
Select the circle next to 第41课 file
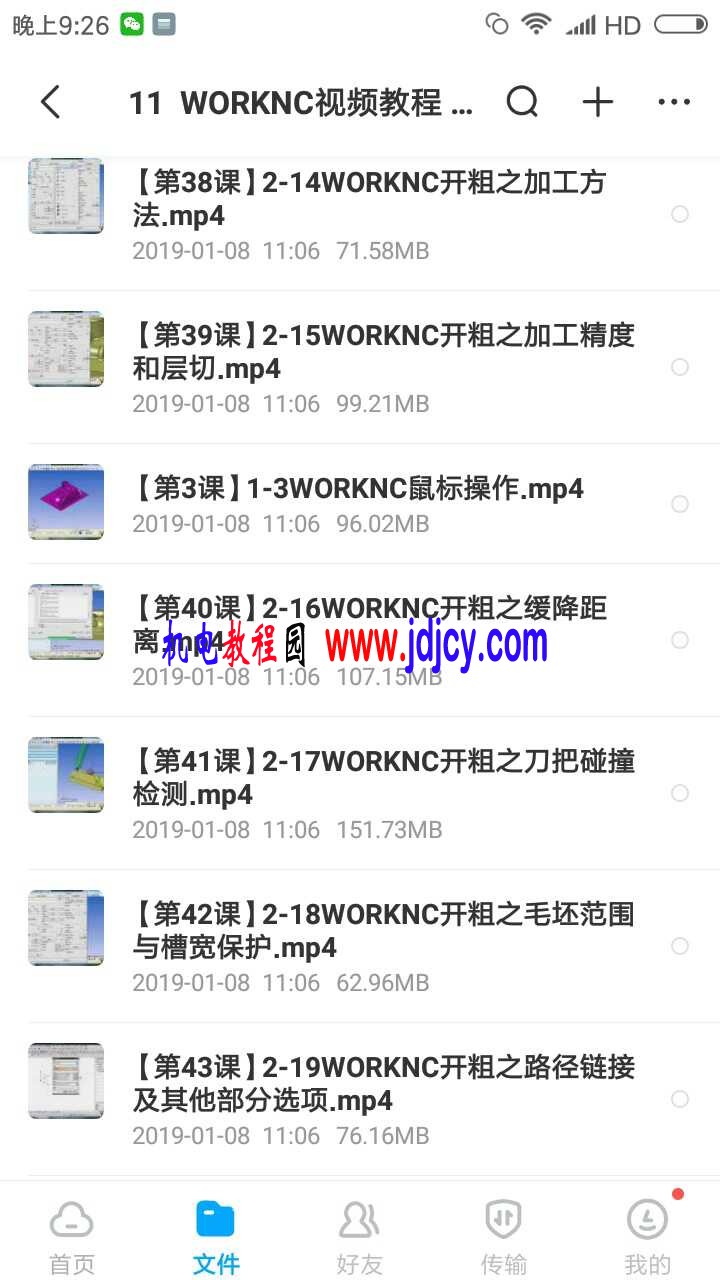[680, 793]
